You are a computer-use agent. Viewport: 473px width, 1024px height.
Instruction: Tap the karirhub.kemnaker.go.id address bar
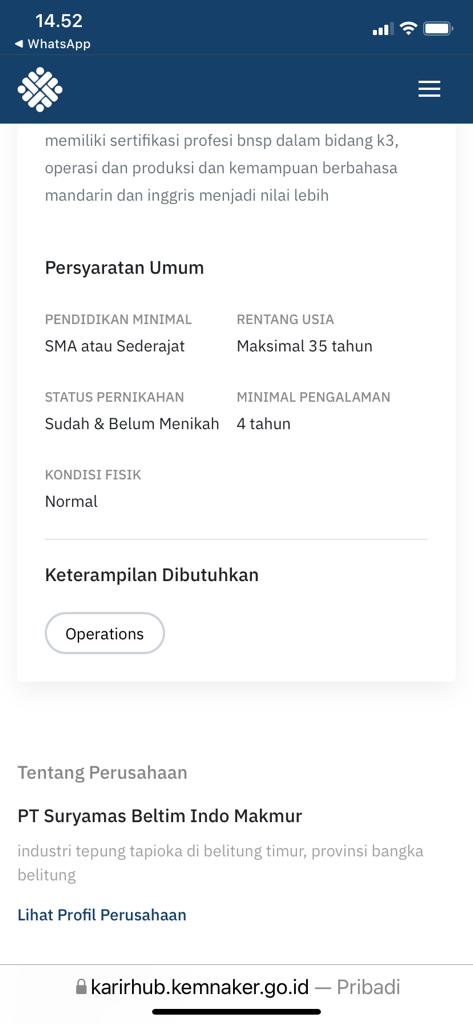238,987
